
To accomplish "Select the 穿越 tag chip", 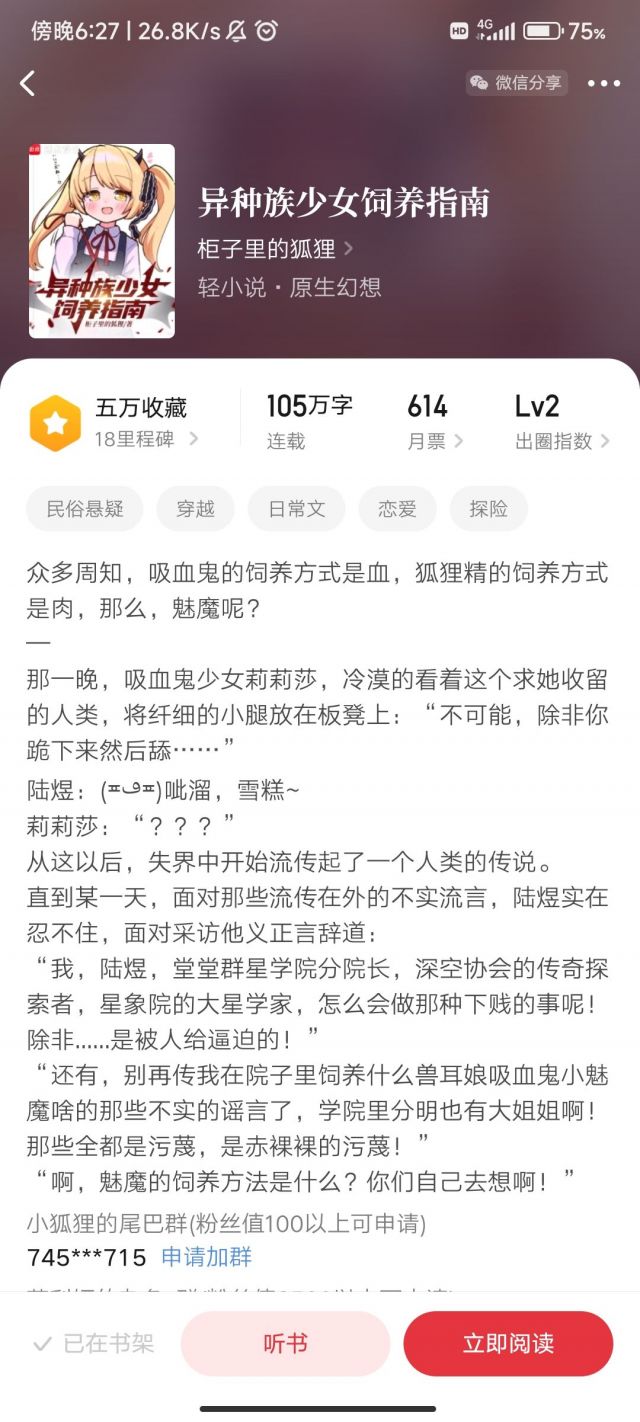I will point(195,509).
